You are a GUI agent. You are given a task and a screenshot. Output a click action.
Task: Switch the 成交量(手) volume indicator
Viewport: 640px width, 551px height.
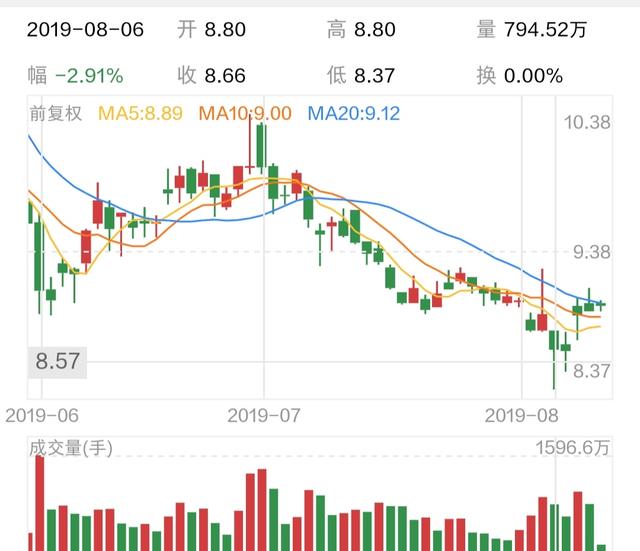tap(72, 449)
